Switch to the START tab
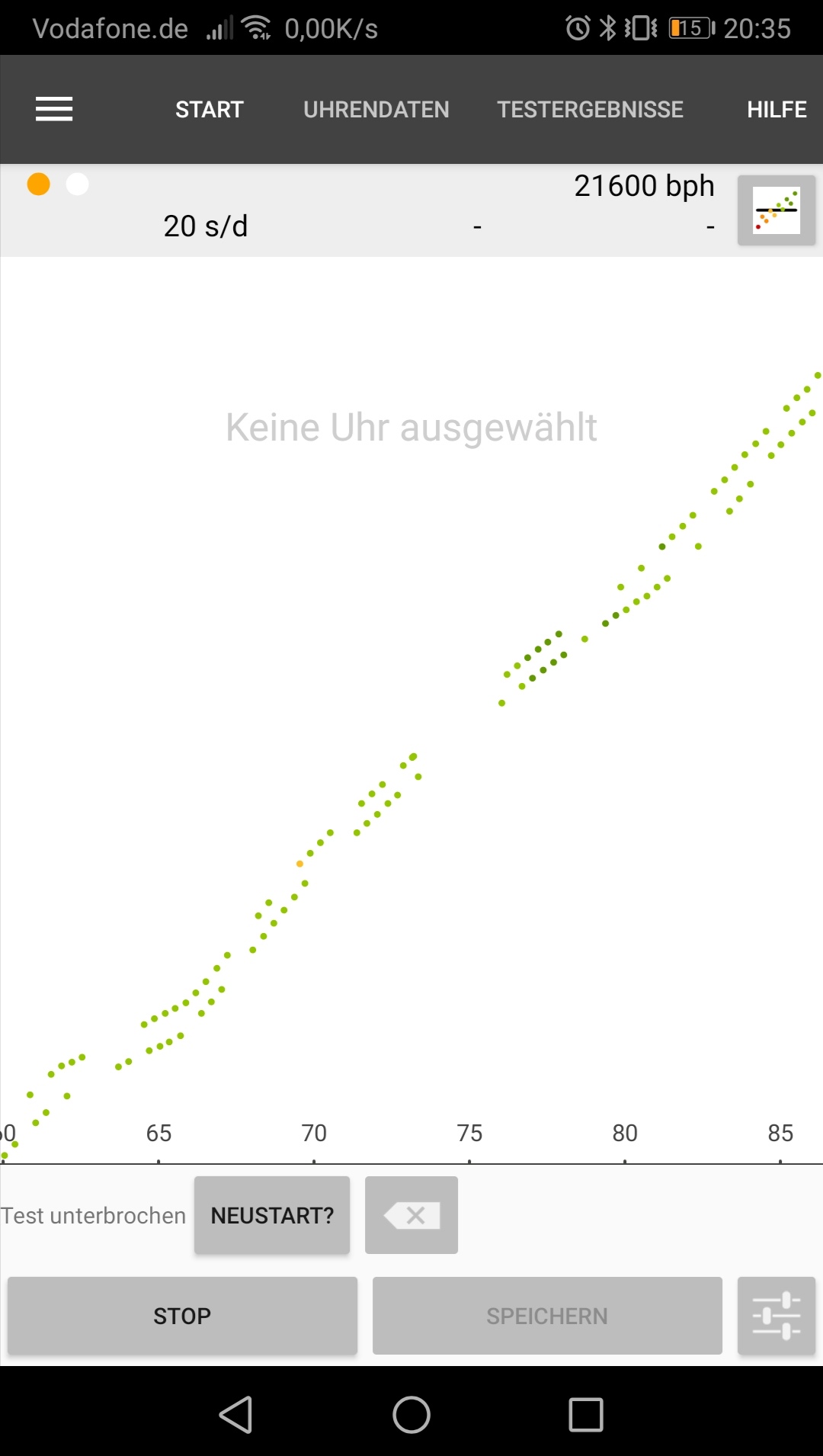The image size is (823, 1456). point(210,110)
